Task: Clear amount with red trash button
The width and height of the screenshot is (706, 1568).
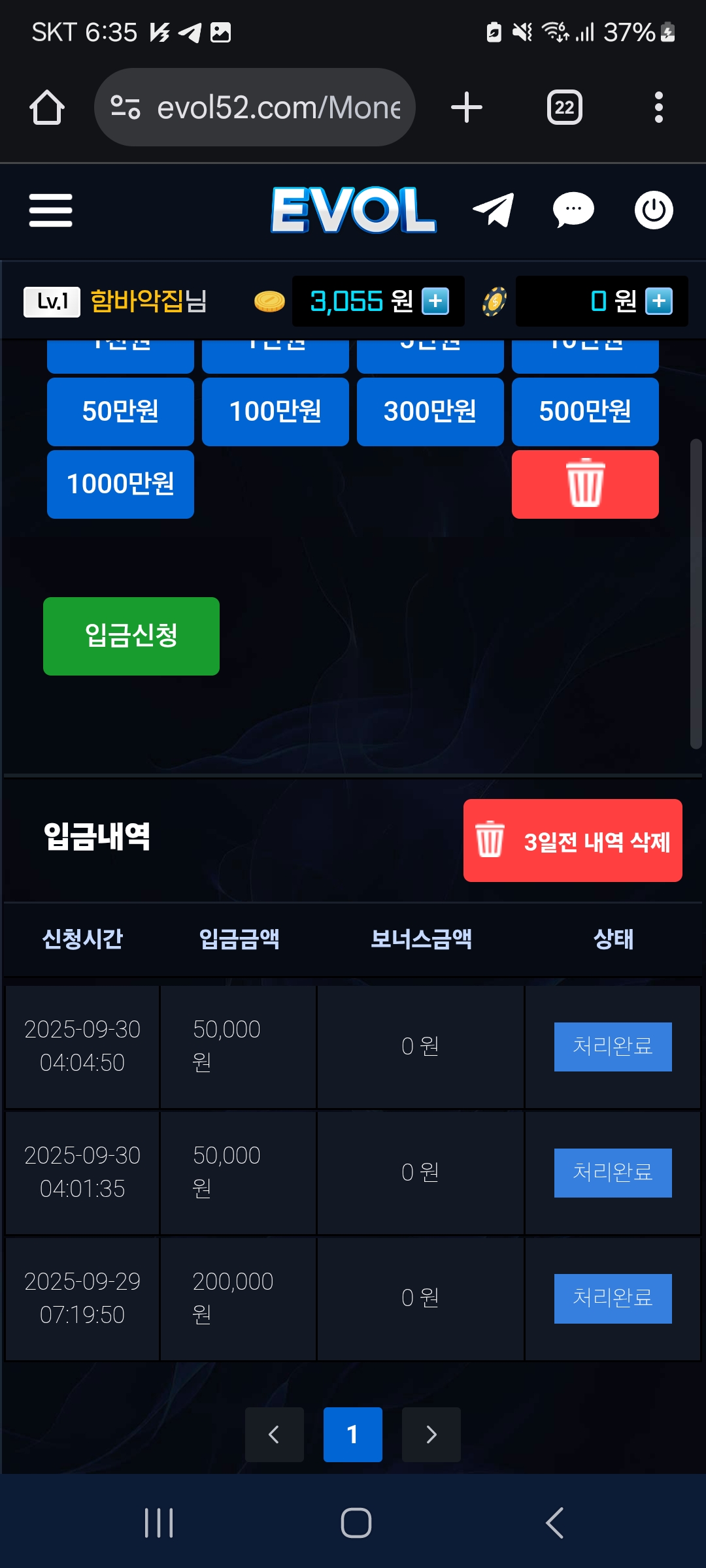Action: (585, 484)
